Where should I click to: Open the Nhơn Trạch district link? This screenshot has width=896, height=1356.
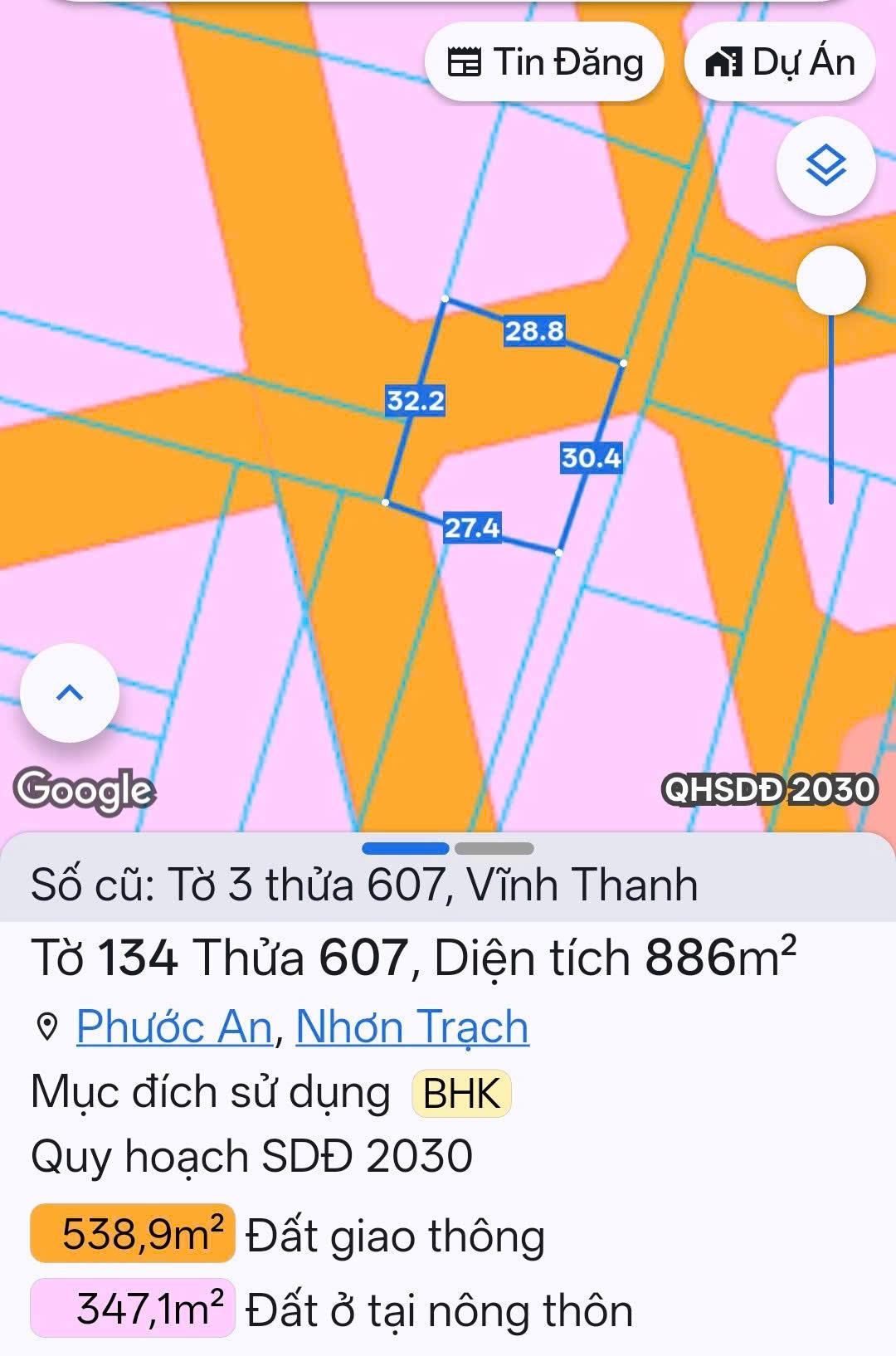[412, 1027]
